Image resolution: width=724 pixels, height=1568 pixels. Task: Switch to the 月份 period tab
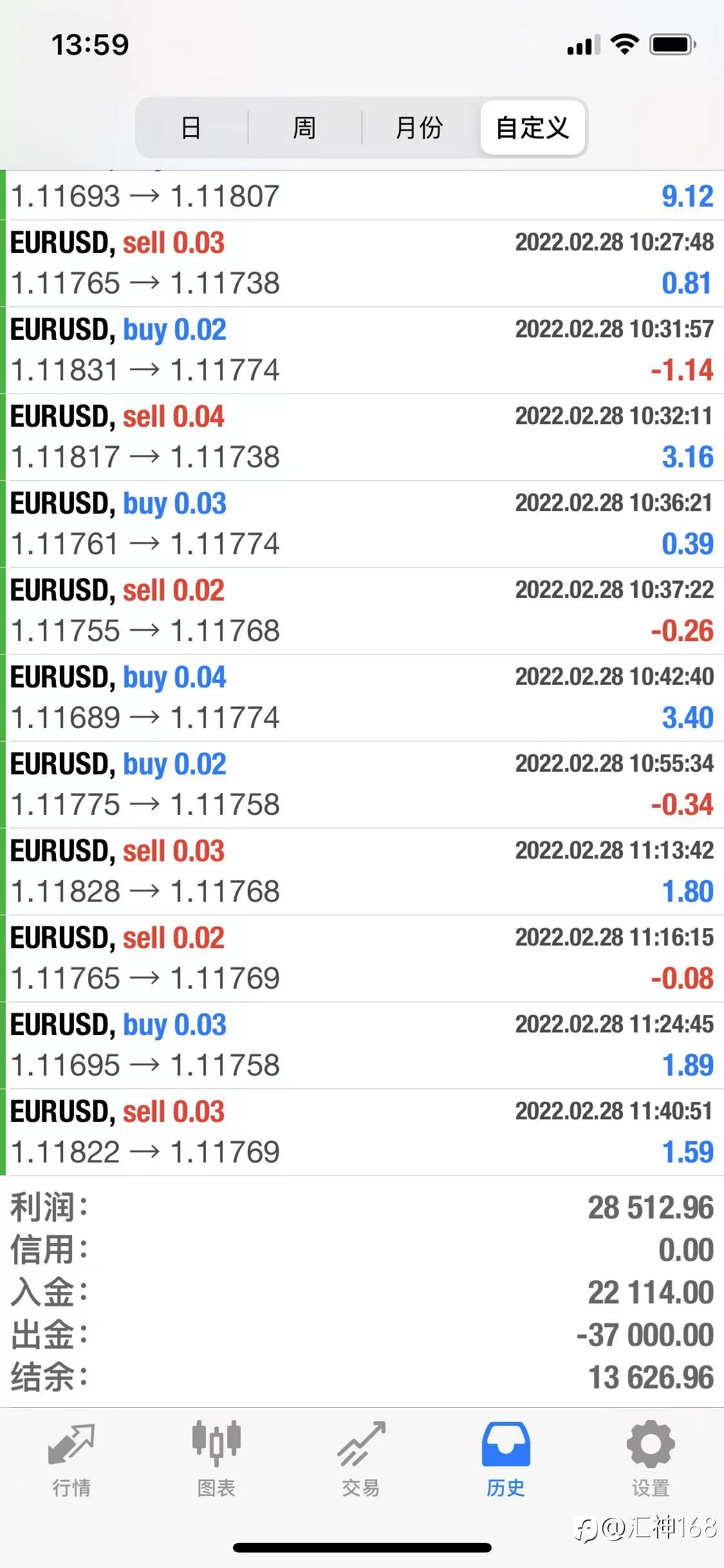(420, 127)
